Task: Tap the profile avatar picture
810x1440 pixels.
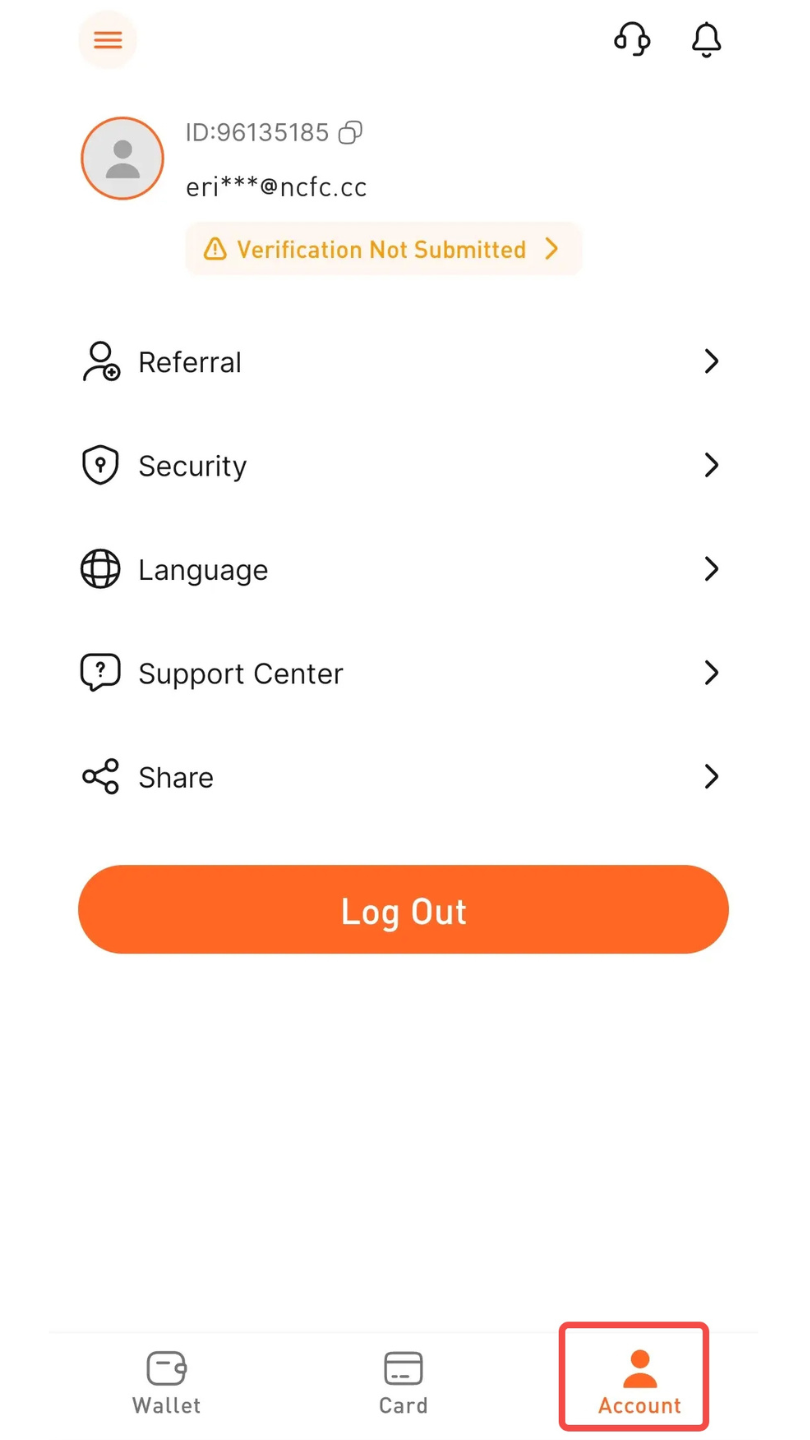Action: coord(122,158)
